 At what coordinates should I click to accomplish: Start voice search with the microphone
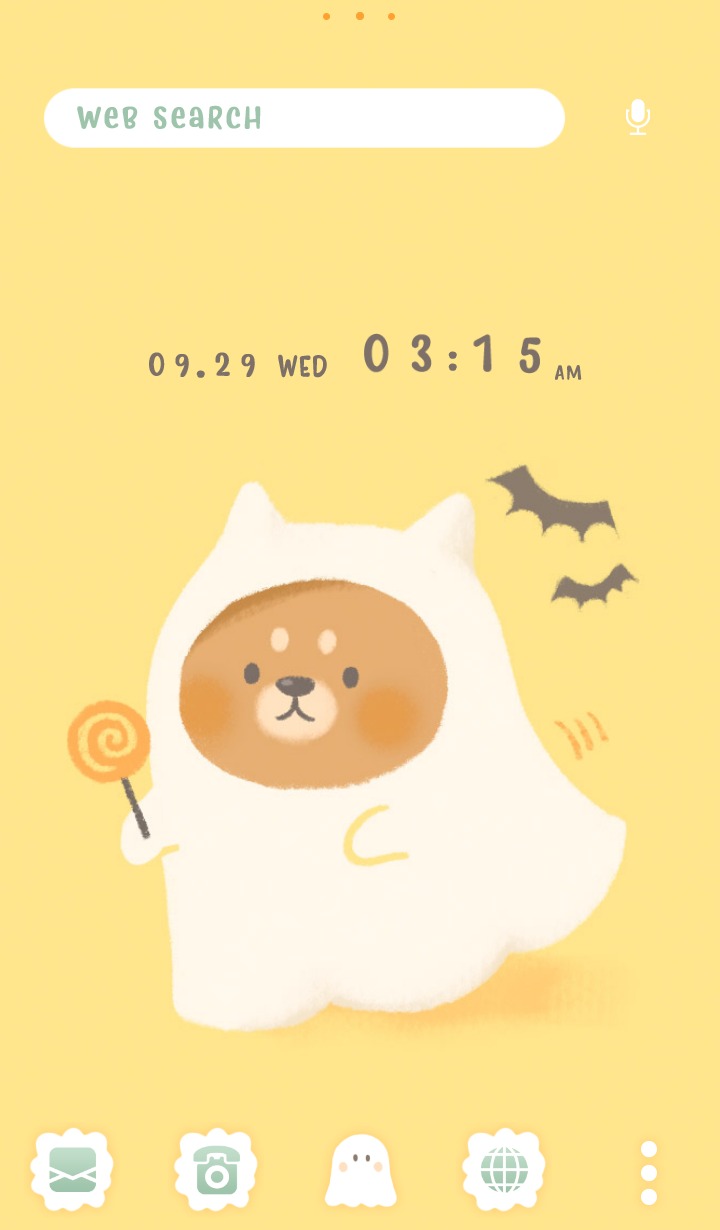(638, 118)
